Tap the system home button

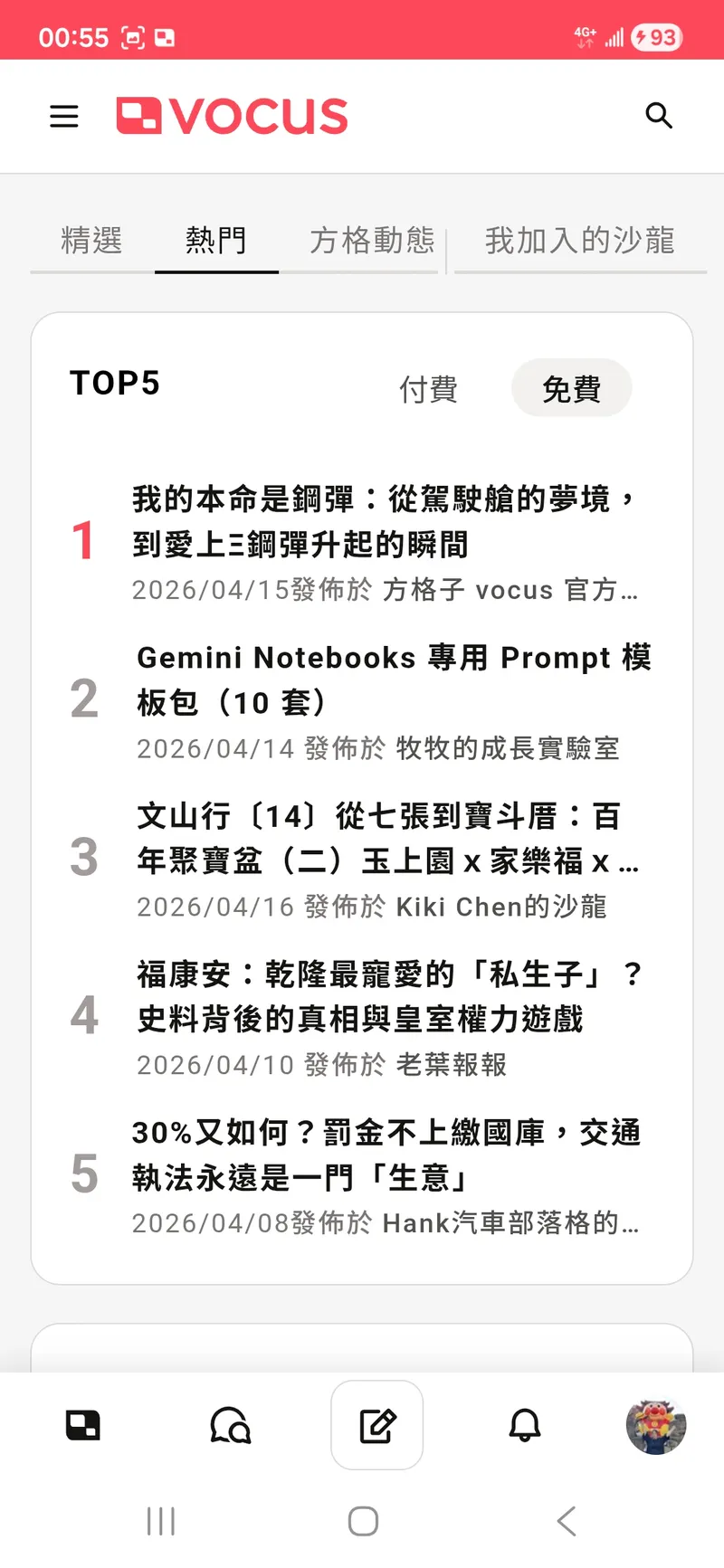click(363, 1521)
